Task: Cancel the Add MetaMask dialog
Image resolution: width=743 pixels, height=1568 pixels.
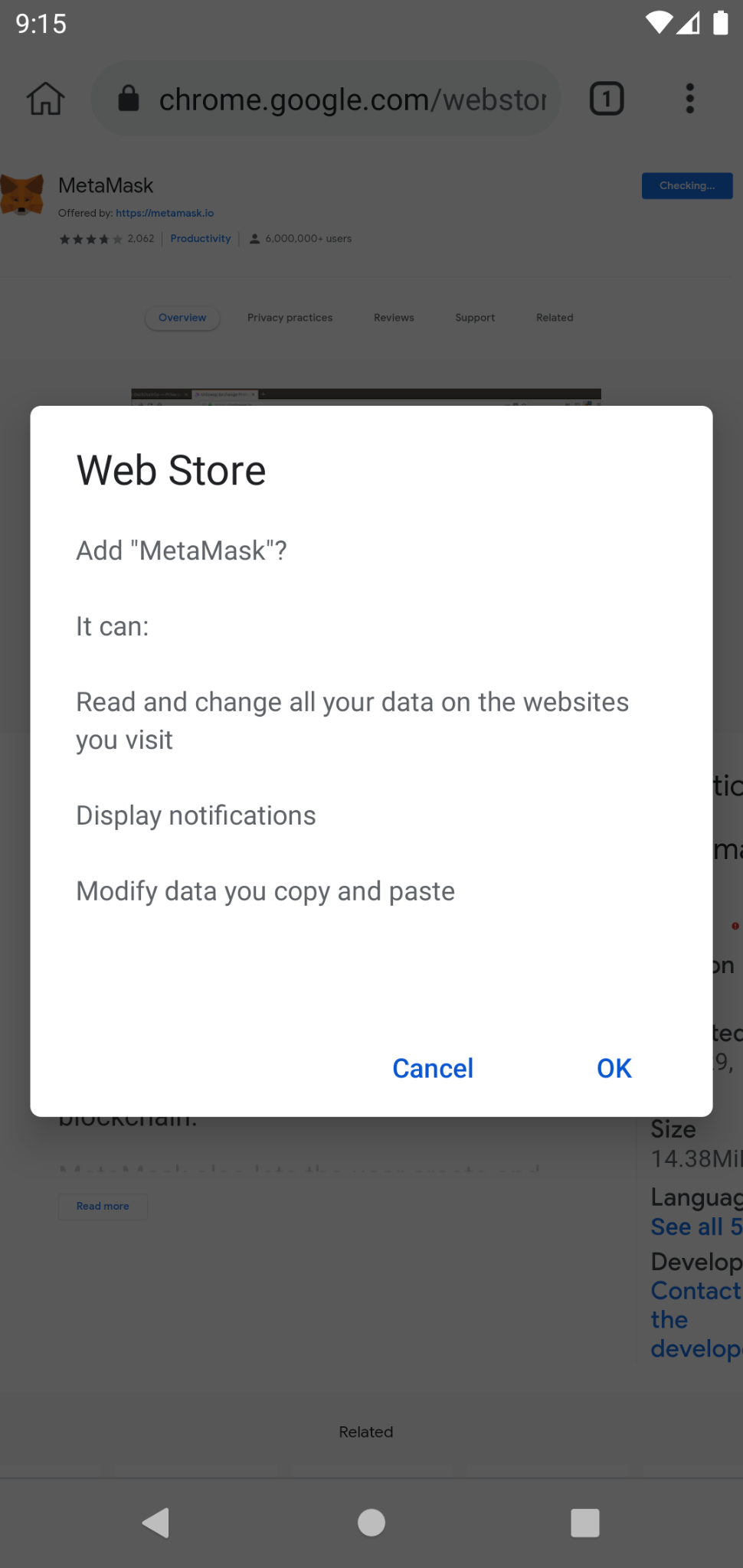Action: pyautogui.click(x=433, y=1068)
